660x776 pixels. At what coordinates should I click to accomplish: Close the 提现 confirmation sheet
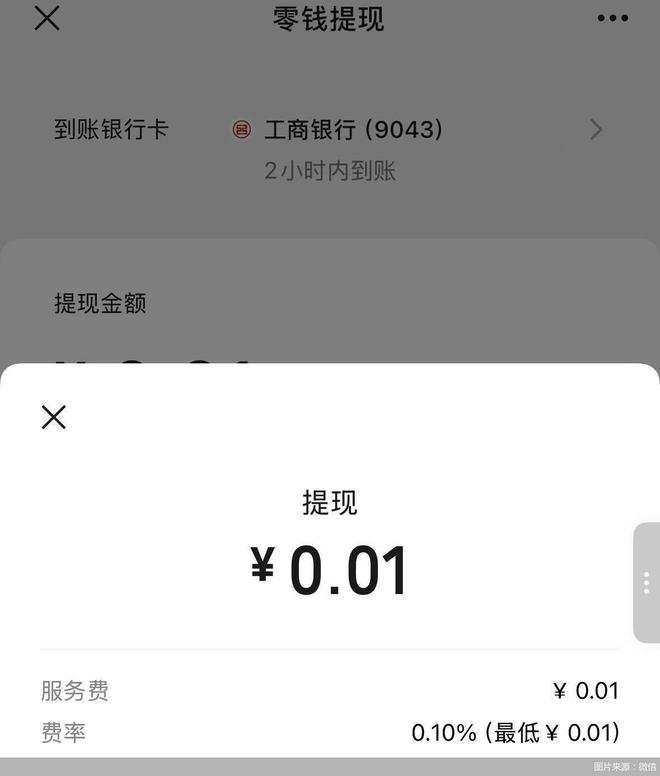(x=54, y=417)
